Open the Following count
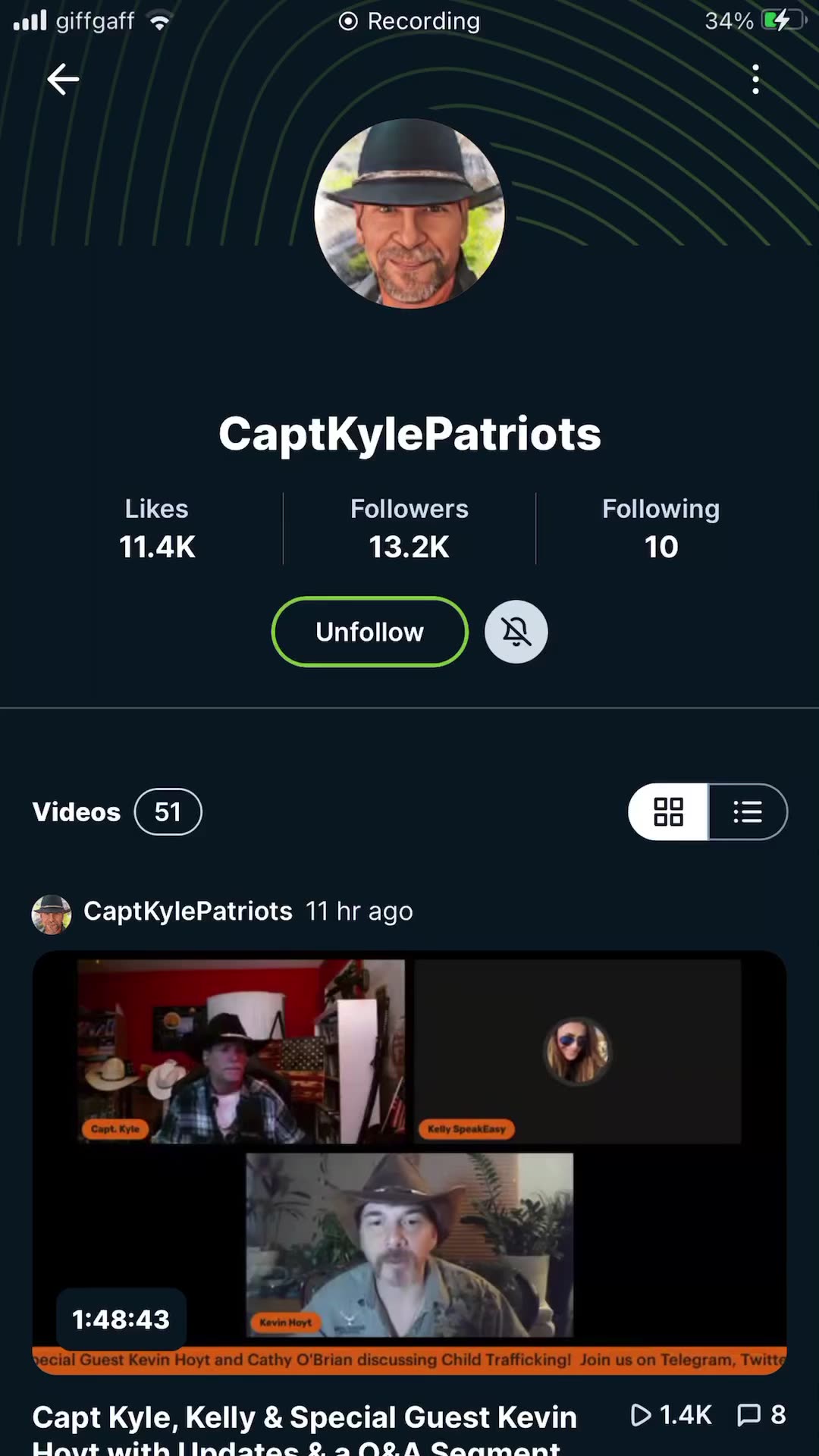Image resolution: width=819 pixels, height=1456 pixels. pyautogui.click(x=661, y=529)
